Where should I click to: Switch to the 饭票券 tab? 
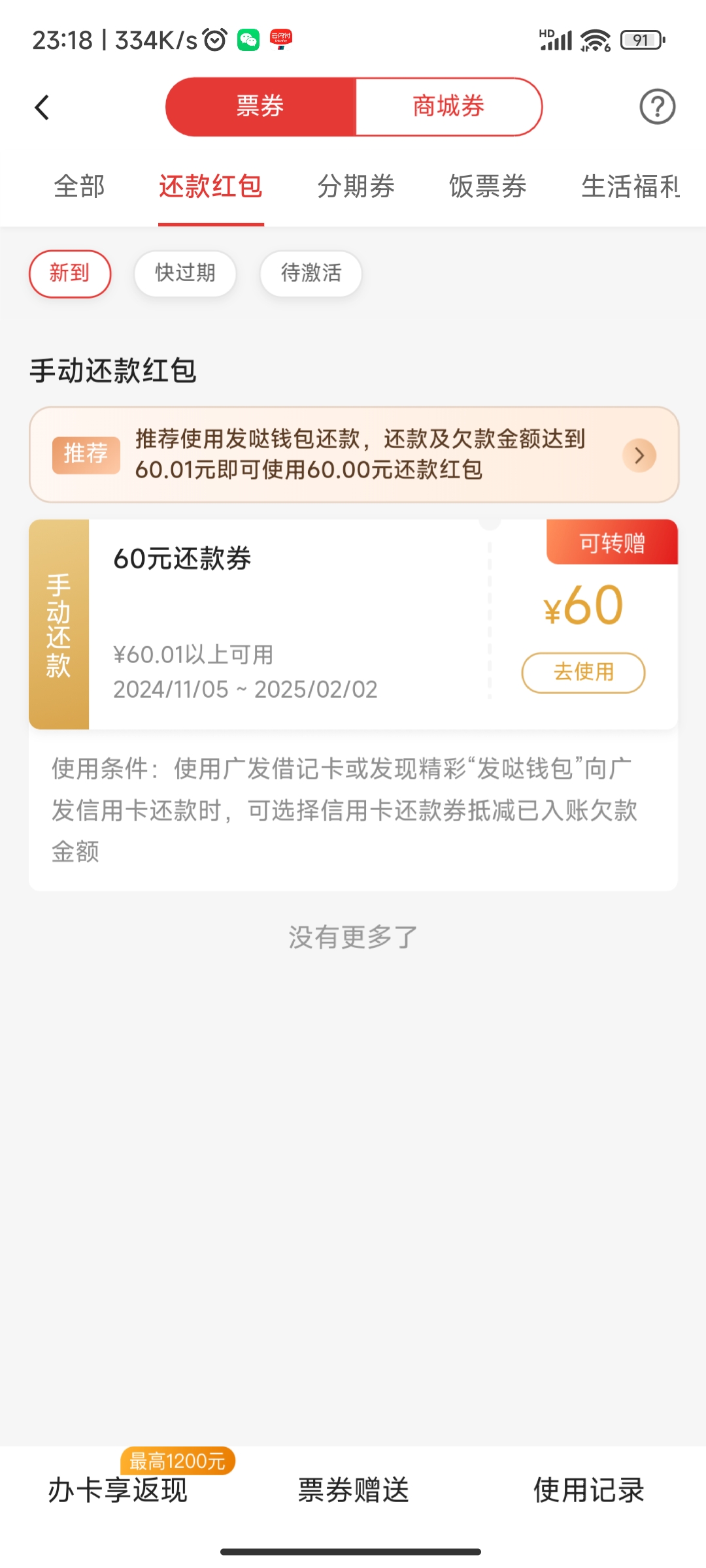488,187
